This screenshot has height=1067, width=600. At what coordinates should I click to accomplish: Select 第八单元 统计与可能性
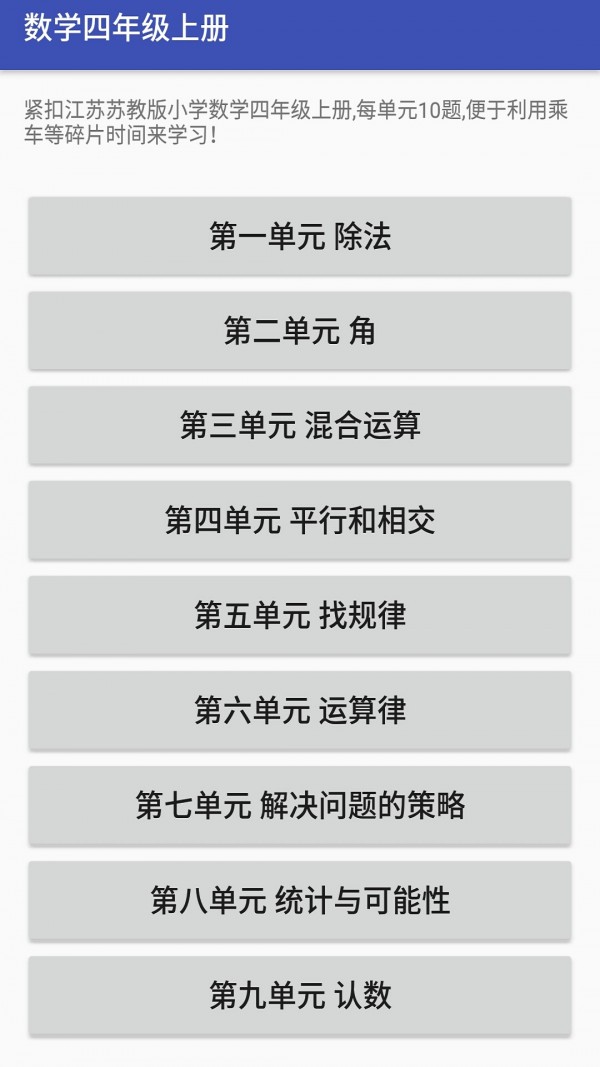coord(300,900)
